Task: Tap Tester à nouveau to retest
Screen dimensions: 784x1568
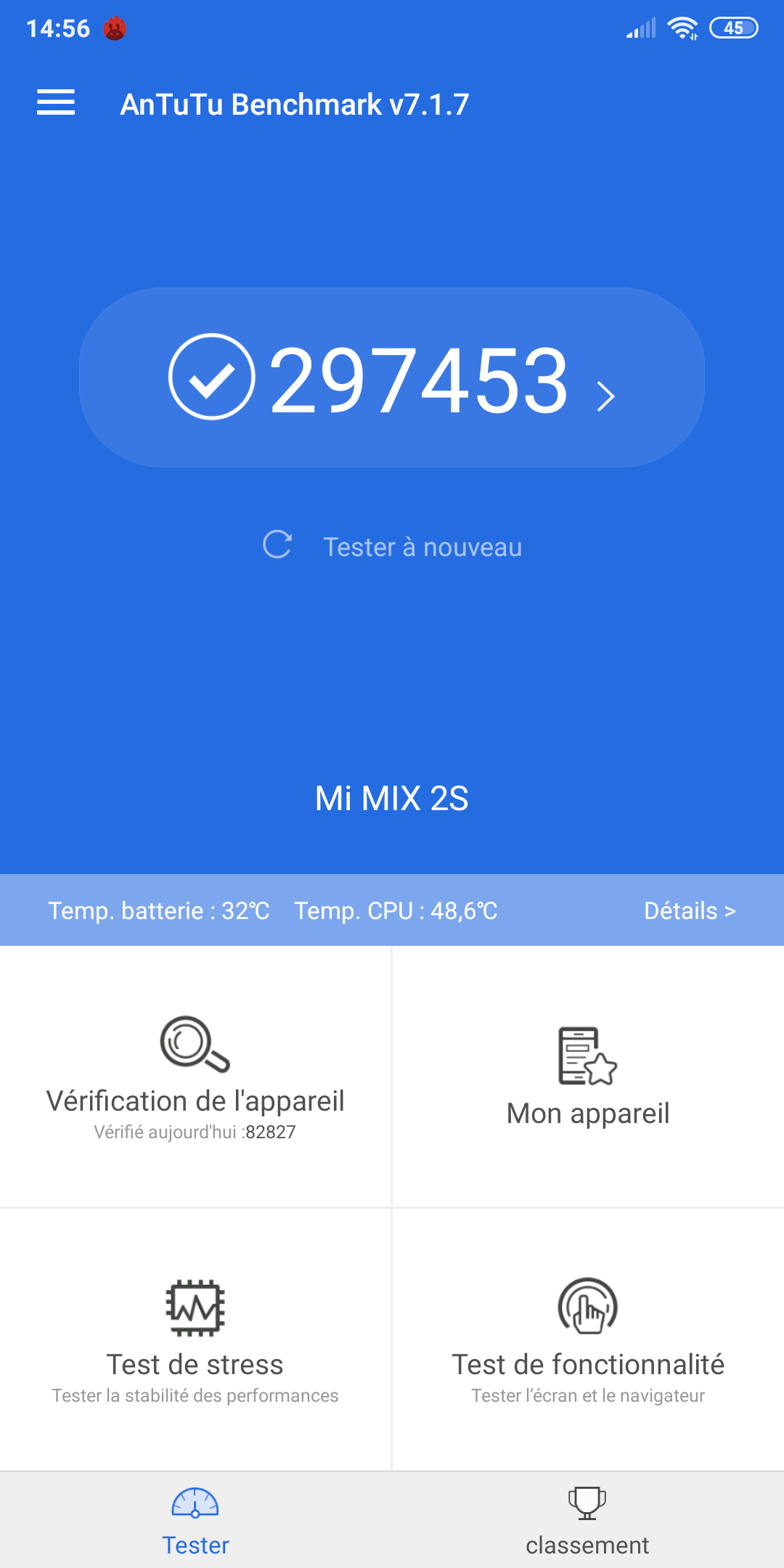Action: 392,546
